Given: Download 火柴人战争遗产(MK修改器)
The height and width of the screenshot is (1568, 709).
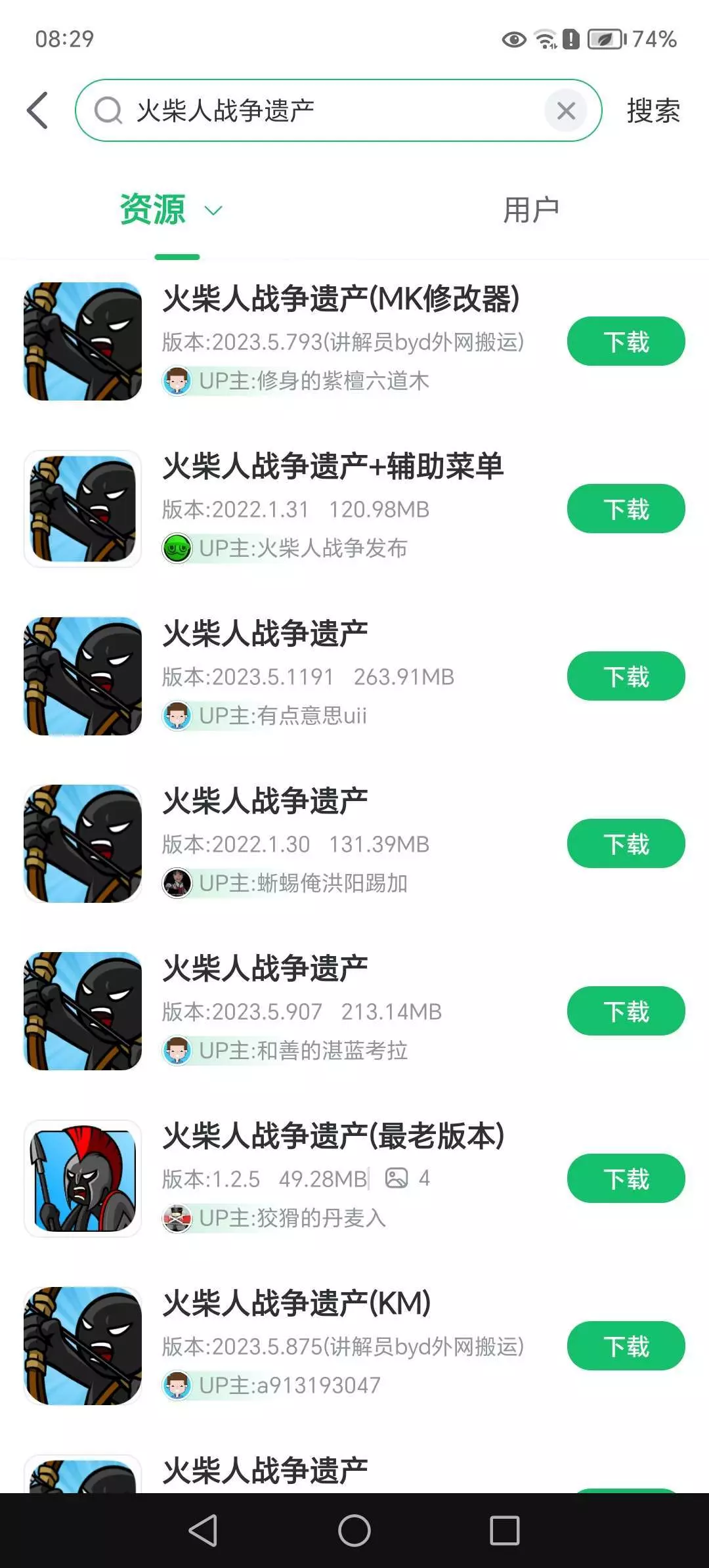Looking at the screenshot, I should [626, 341].
